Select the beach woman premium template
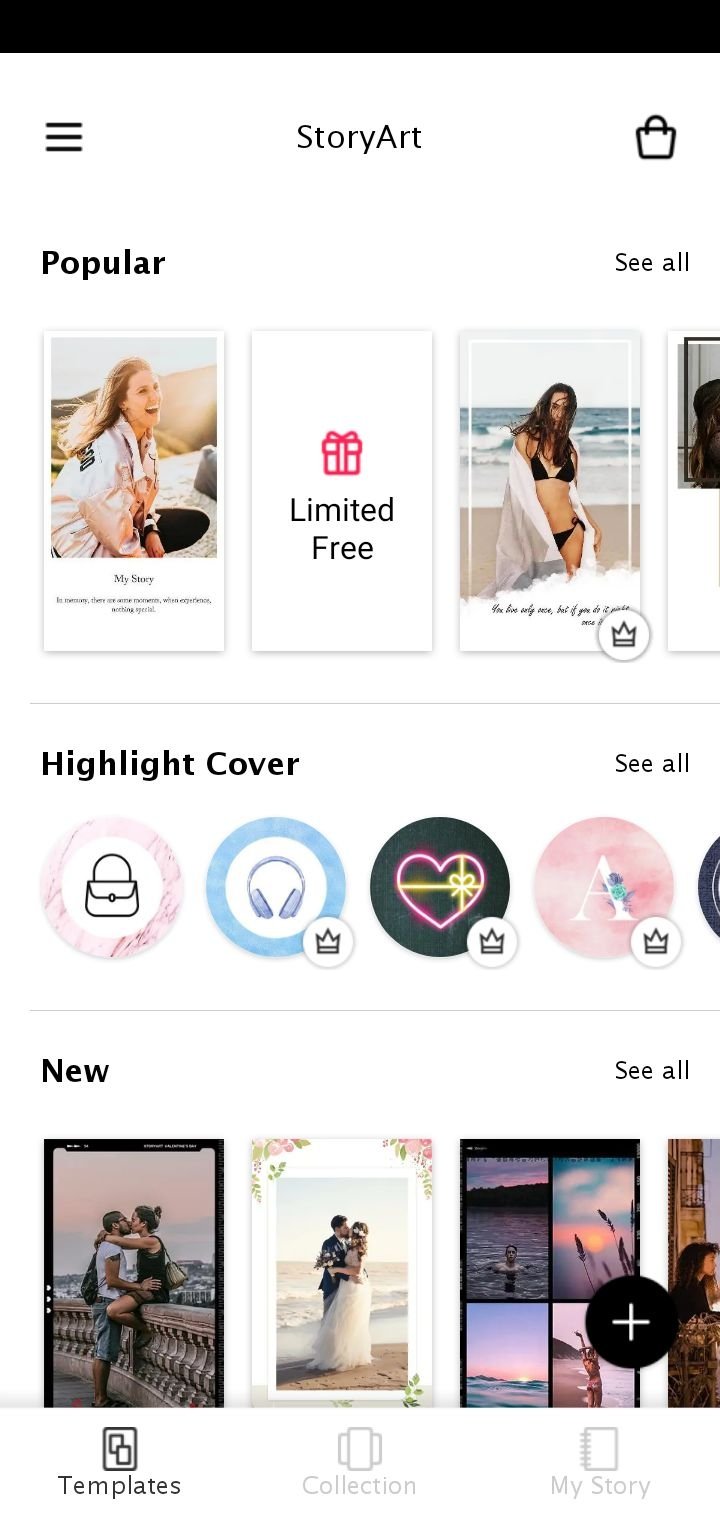The height and width of the screenshot is (1520, 720). pos(550,491)
